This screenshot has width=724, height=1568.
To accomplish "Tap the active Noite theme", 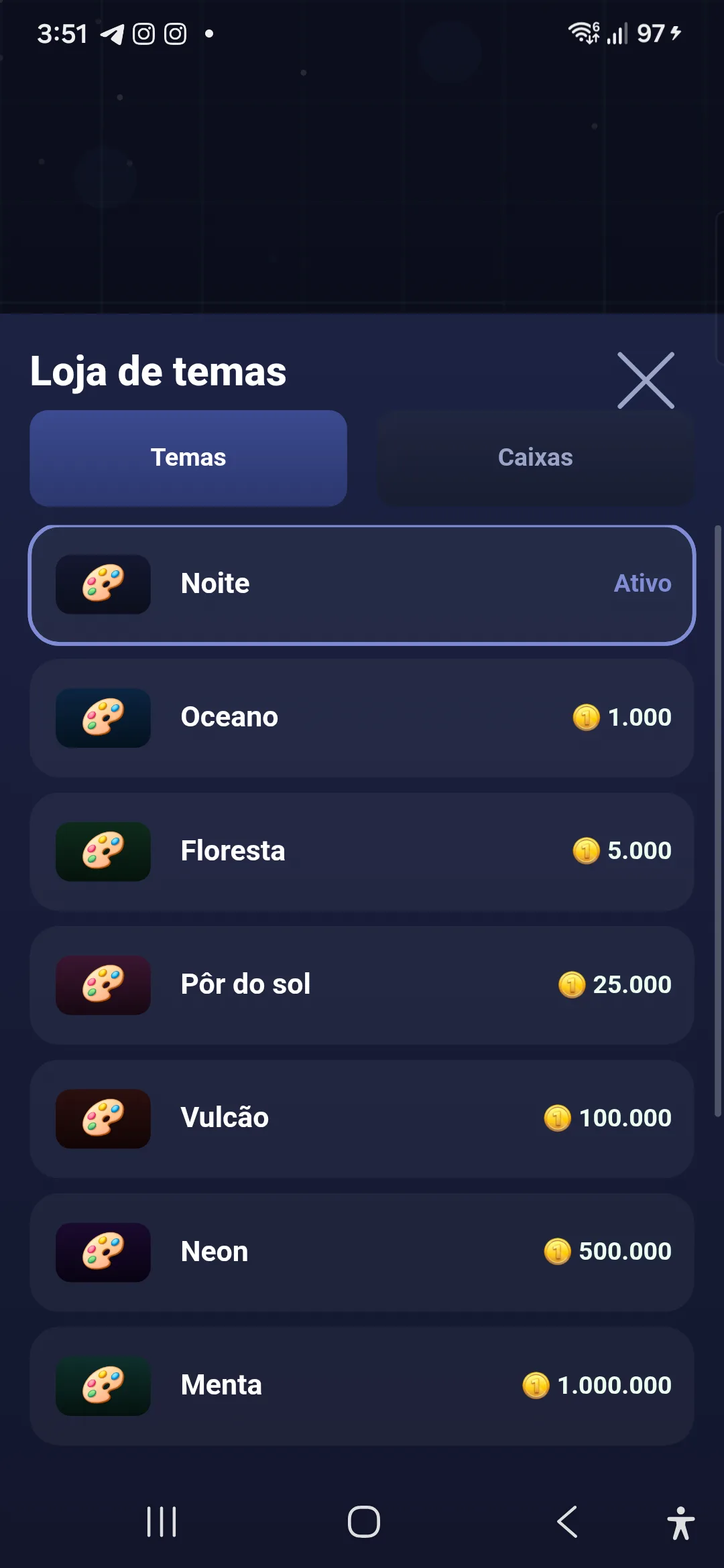I will pyautogui.click(x=362, y=584).
